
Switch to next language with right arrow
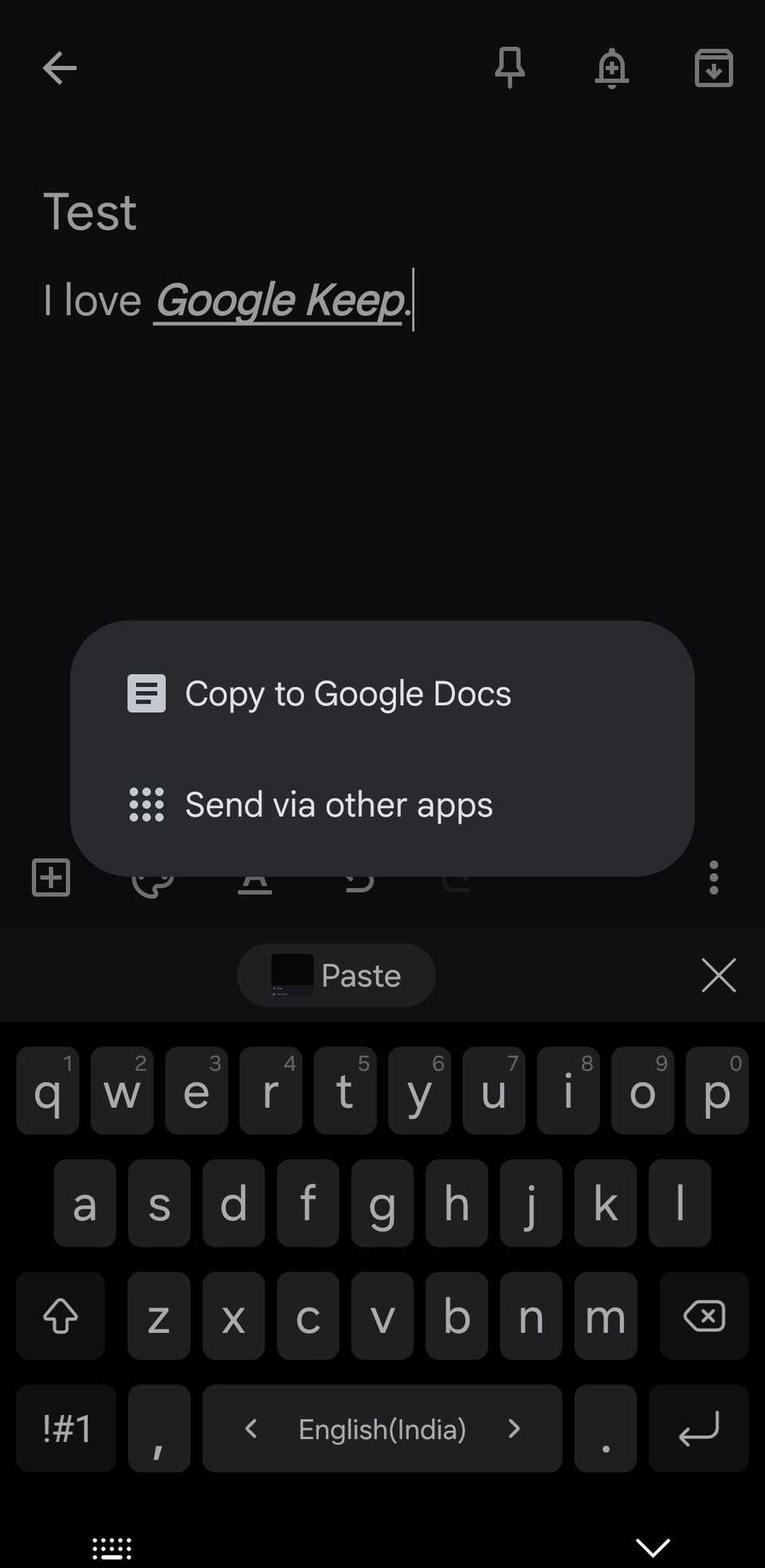tap(514, 1428)
